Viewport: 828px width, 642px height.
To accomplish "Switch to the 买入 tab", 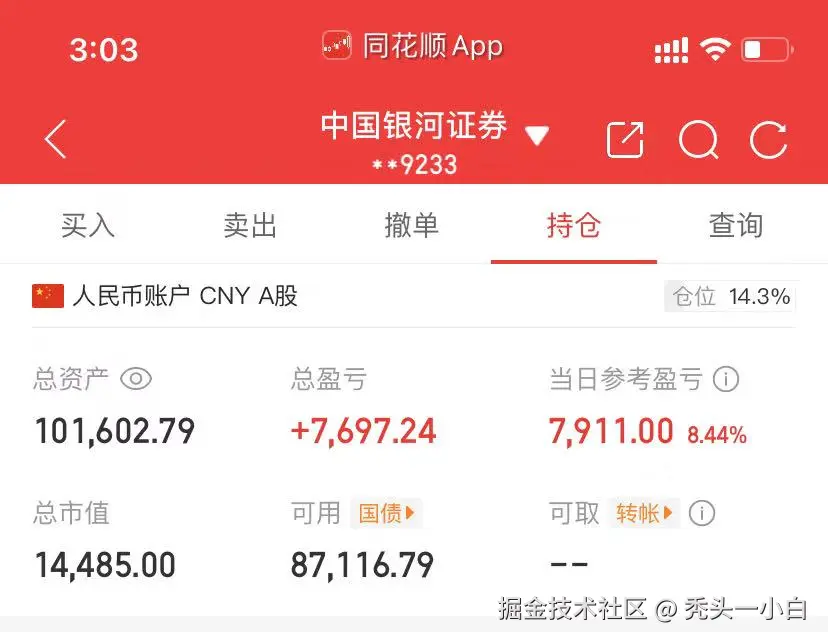I will (88, 226).
